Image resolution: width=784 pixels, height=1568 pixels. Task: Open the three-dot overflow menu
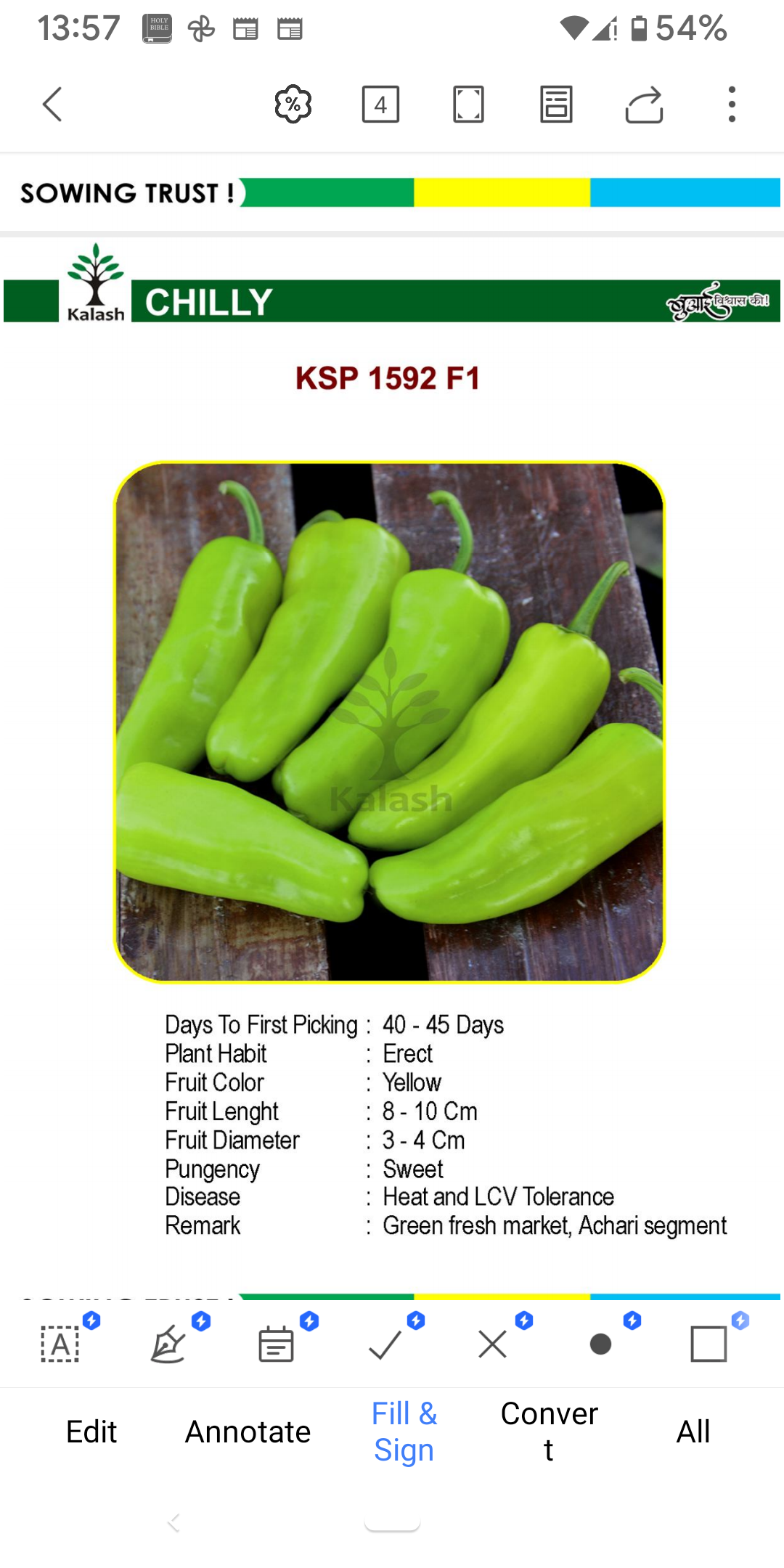732,105
